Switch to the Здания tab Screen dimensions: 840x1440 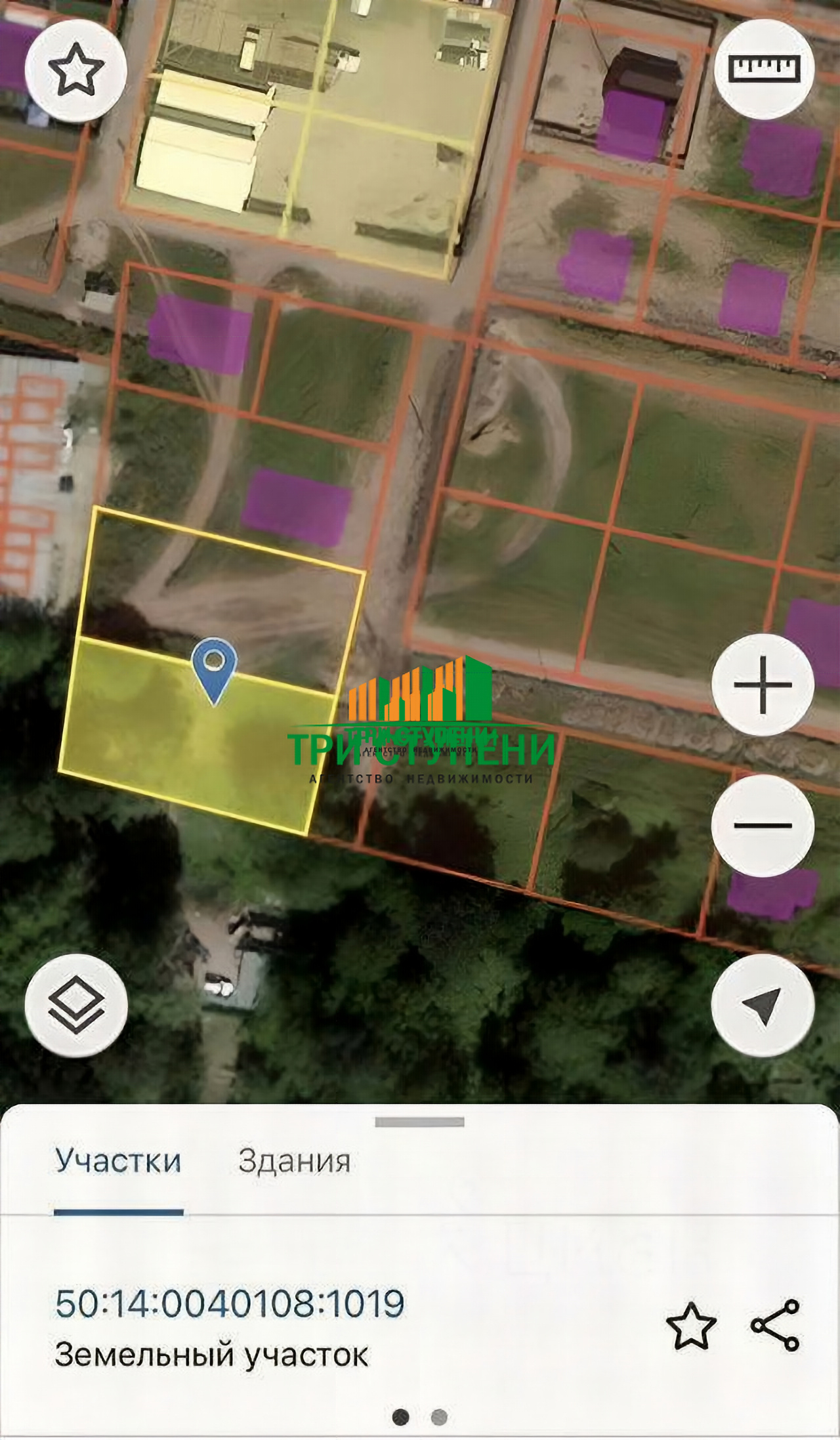pyautogui.click(x=294, y=1161)
